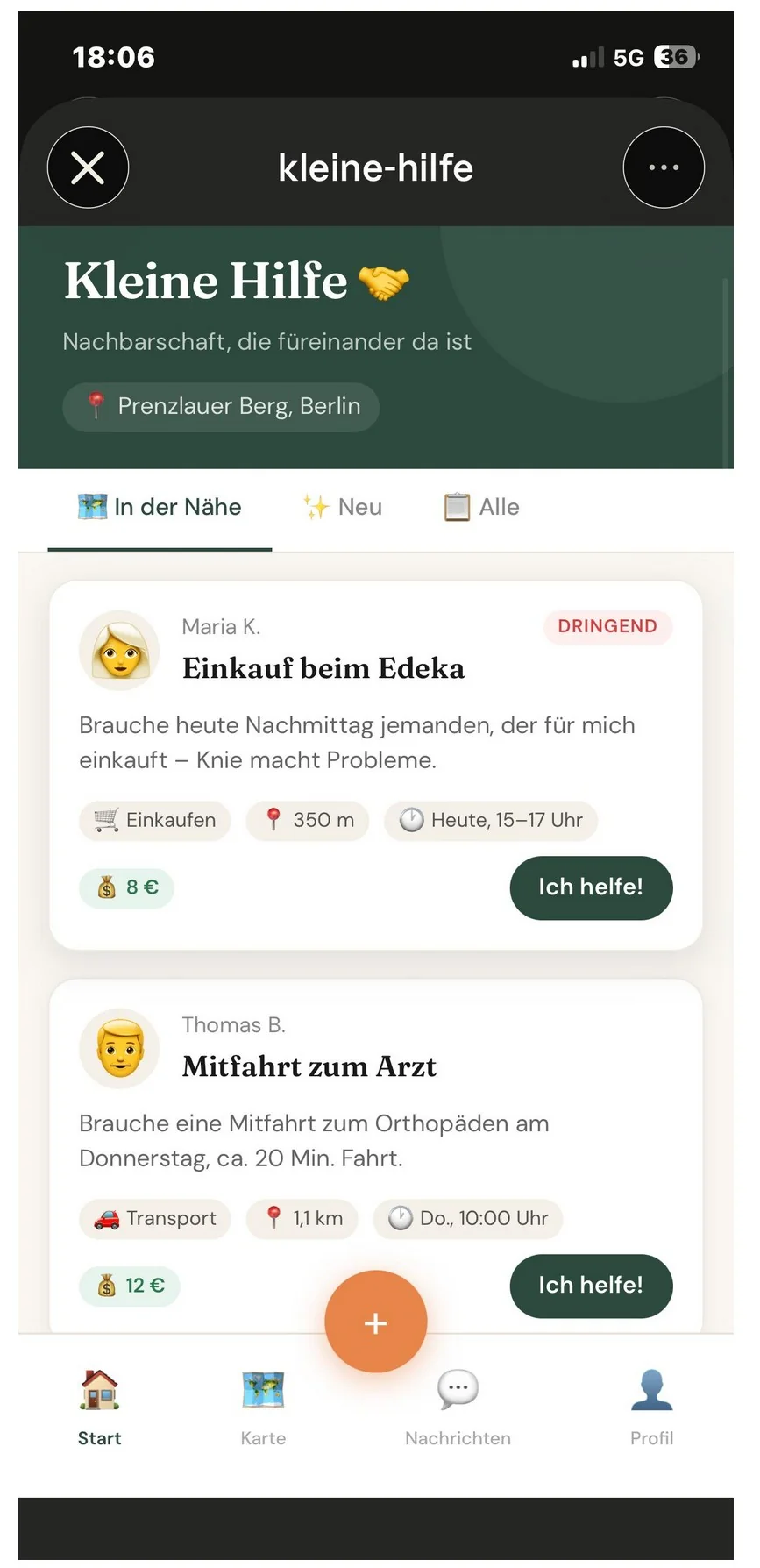
Task: Select the red car Transport category chip
Action: tap(154, 1219)
